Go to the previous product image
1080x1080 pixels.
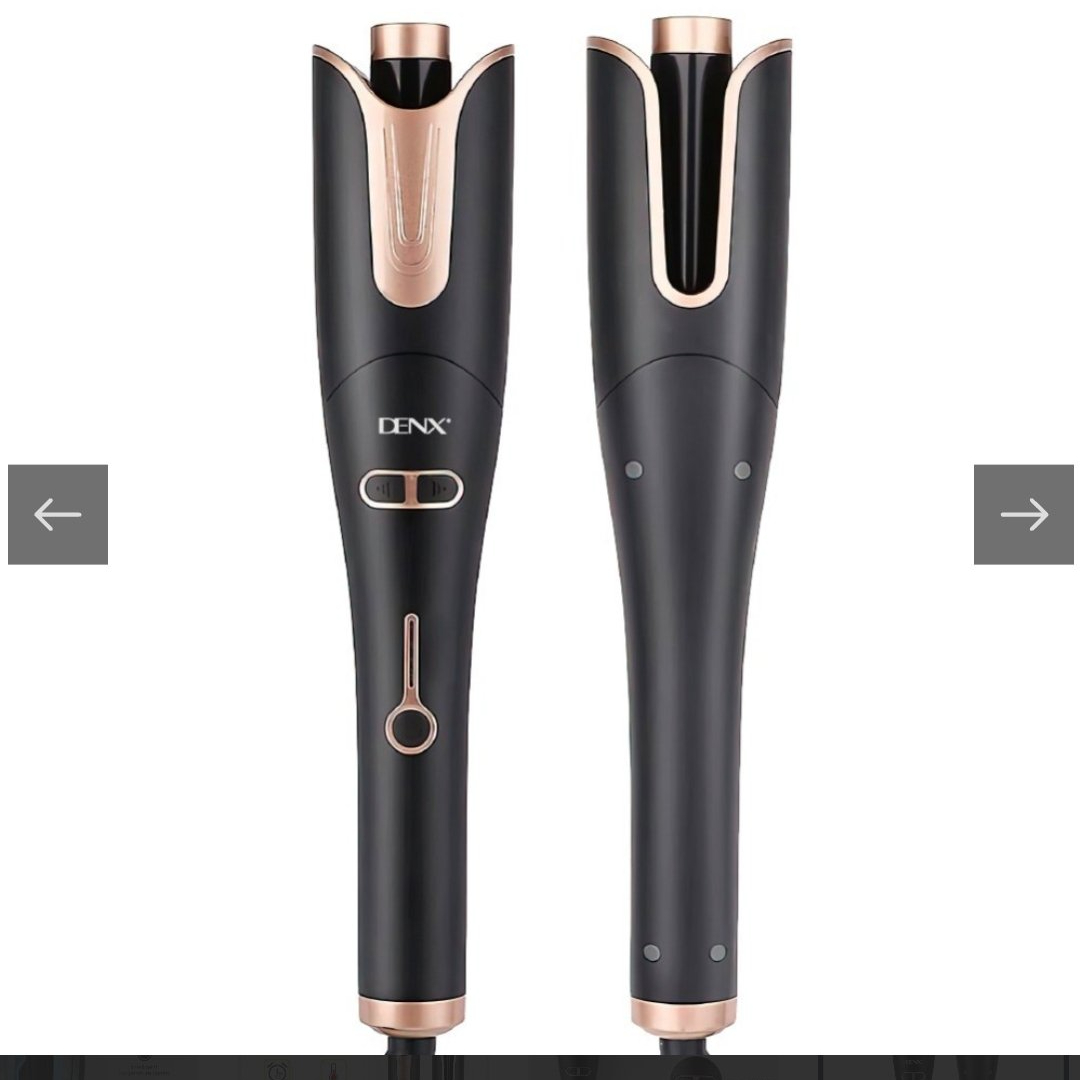58,514
